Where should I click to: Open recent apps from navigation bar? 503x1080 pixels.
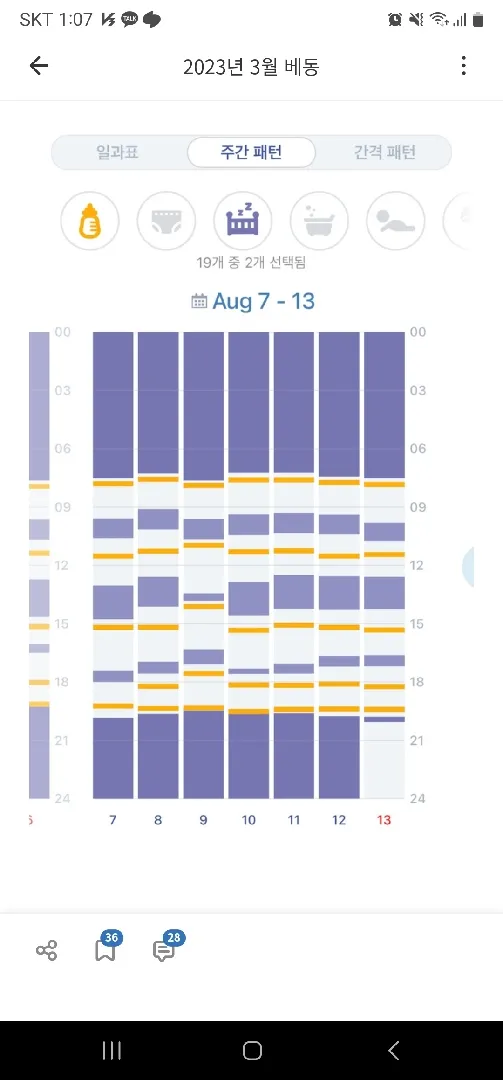pos(112,1050)
